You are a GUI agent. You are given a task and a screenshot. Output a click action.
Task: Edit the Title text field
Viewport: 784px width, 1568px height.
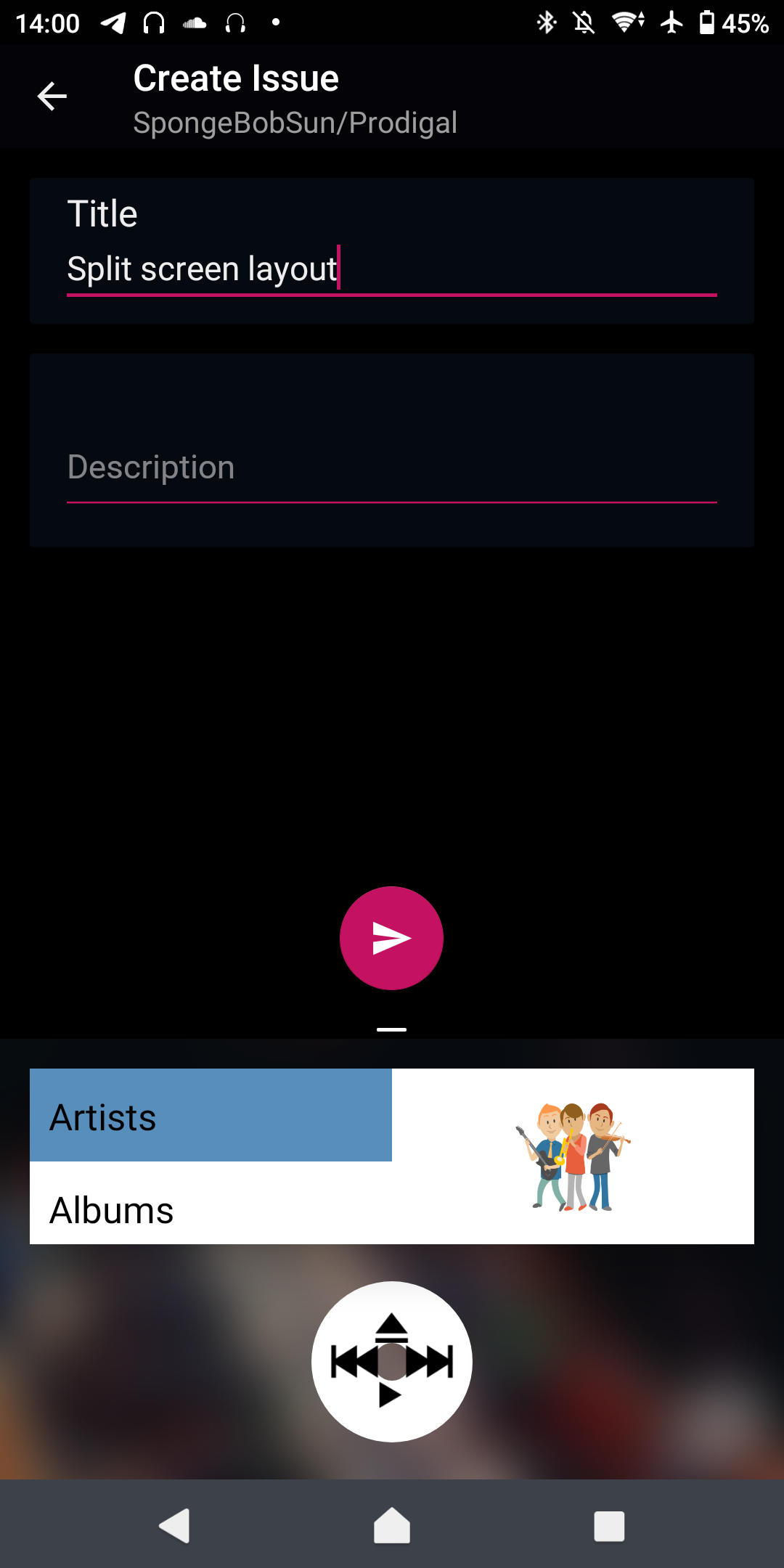click(x=391, y=269)
